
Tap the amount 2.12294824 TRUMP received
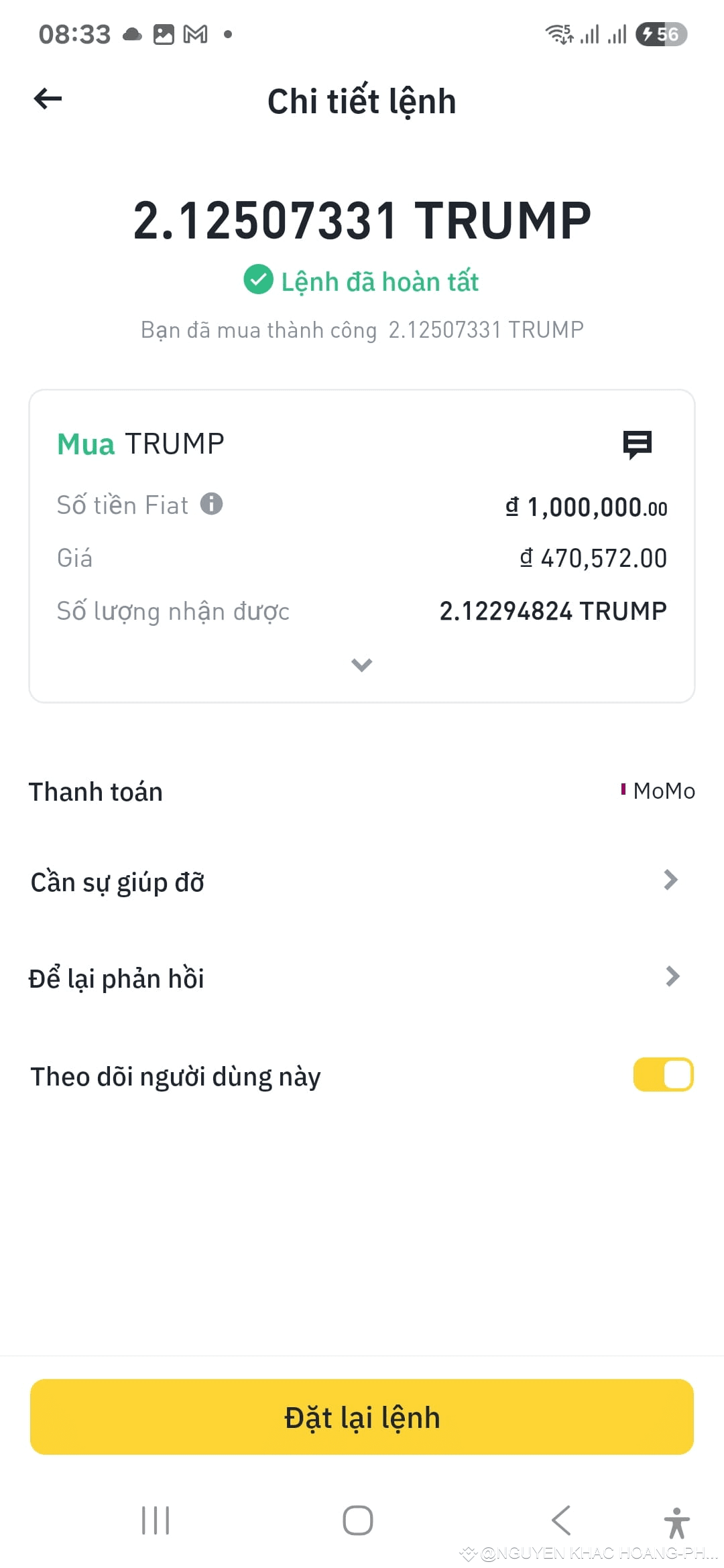tap(552, 610)
